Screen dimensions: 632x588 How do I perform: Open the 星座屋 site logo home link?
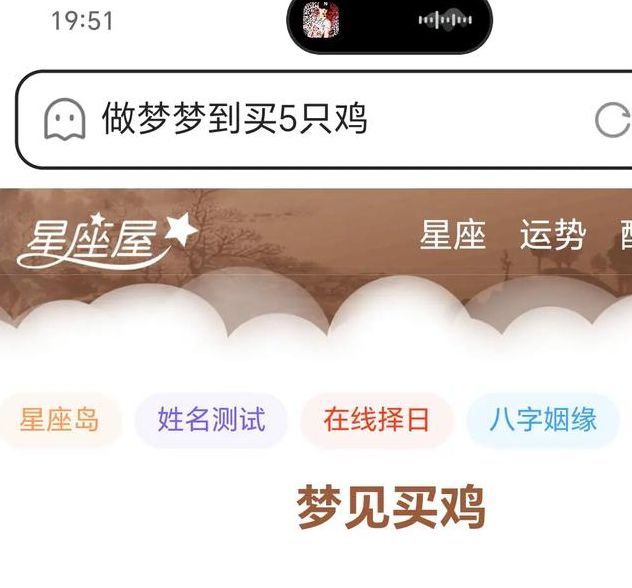107,240
